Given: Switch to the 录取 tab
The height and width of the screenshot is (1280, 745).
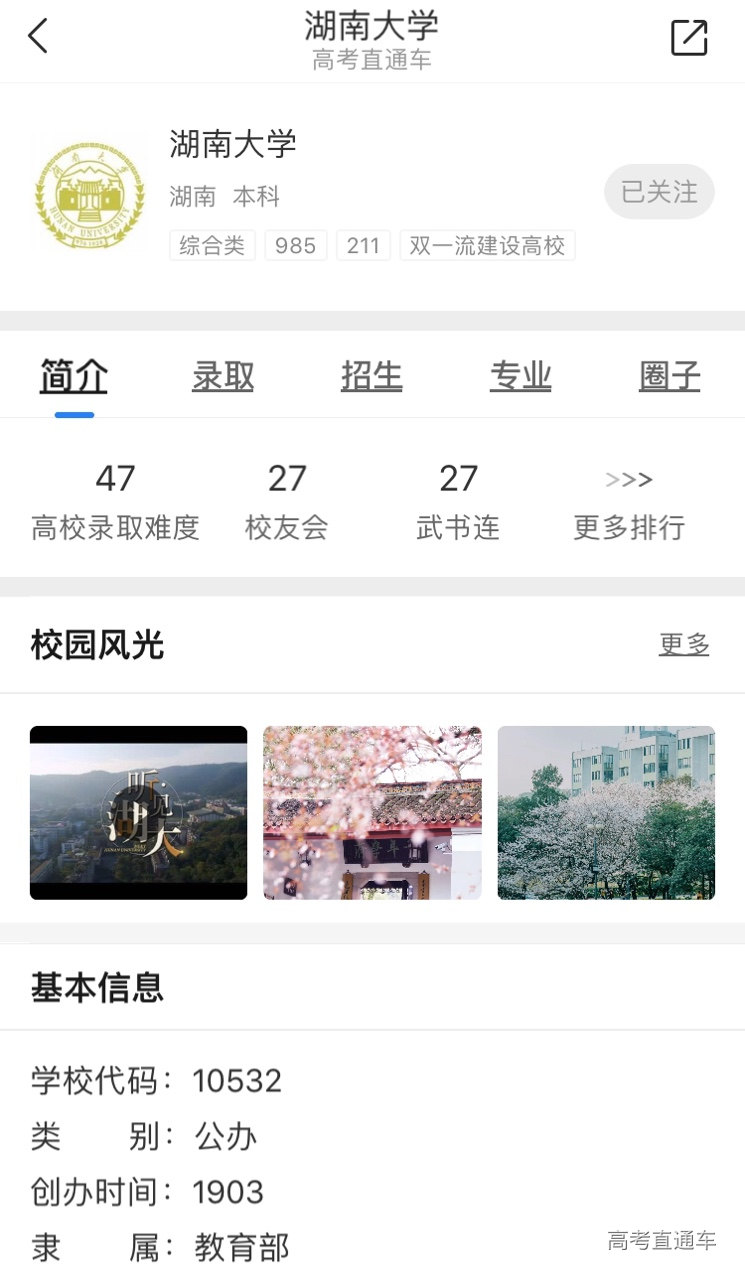Looking at the screenshot, I should click(223, 377).
